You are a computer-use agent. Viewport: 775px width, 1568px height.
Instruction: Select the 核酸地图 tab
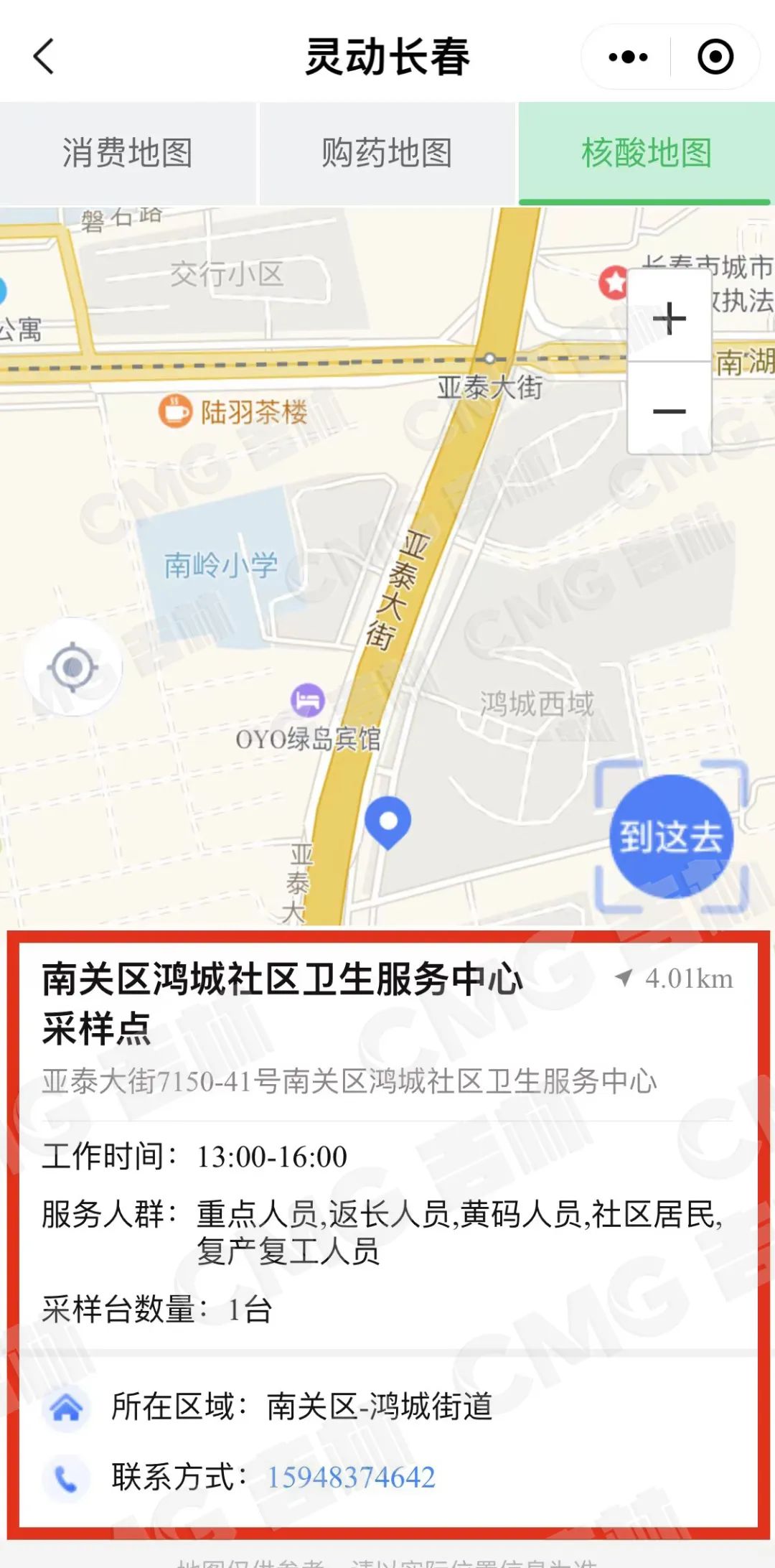coord(646,153)
